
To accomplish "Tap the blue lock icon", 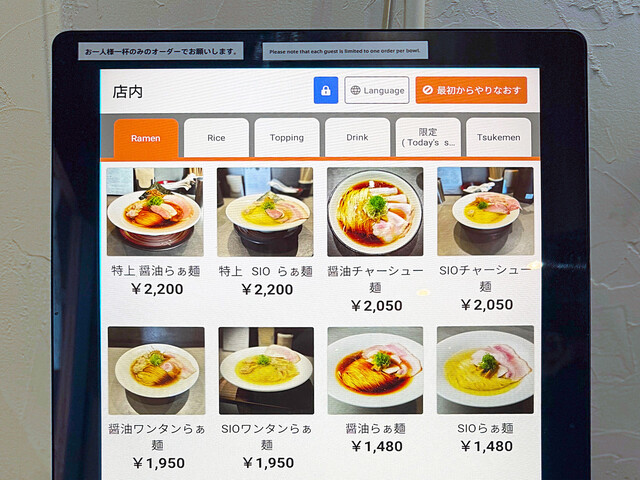I will click(326, 91).
